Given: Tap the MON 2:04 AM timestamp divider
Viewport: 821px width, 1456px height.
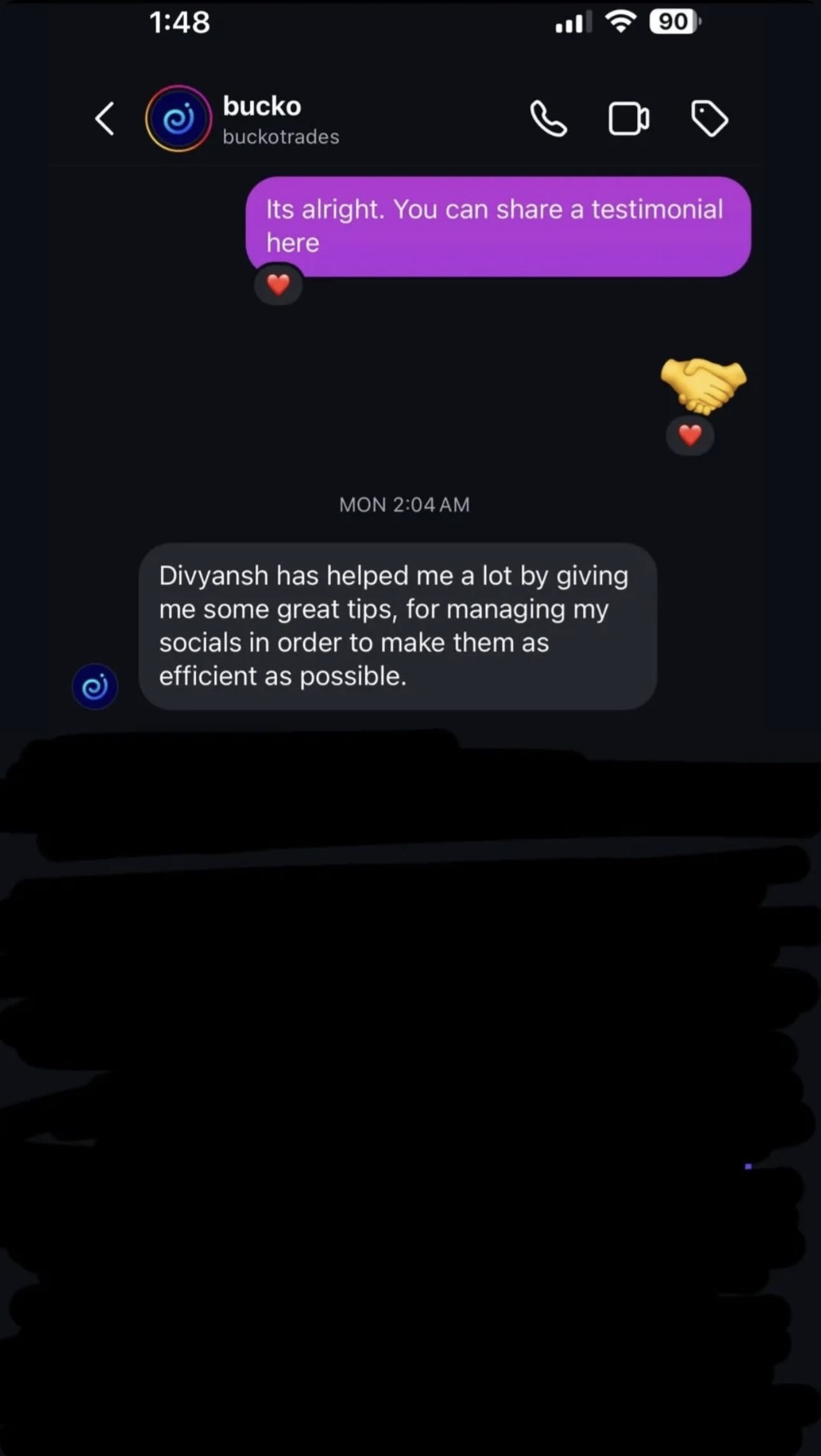Looking at the screenshot, I should tap(405, 503).
